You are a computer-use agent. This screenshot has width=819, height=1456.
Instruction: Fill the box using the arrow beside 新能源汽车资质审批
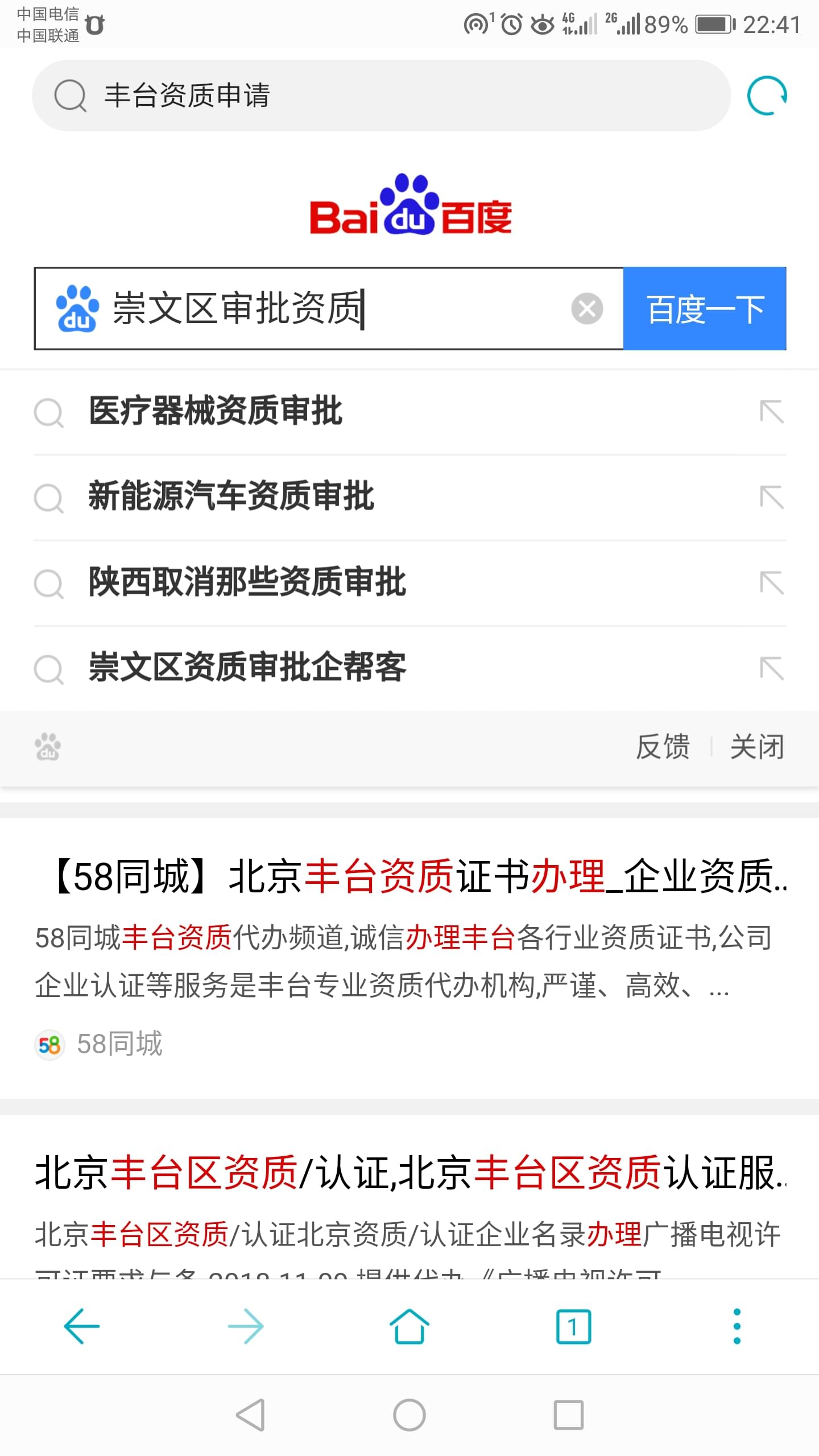point(772,497)
